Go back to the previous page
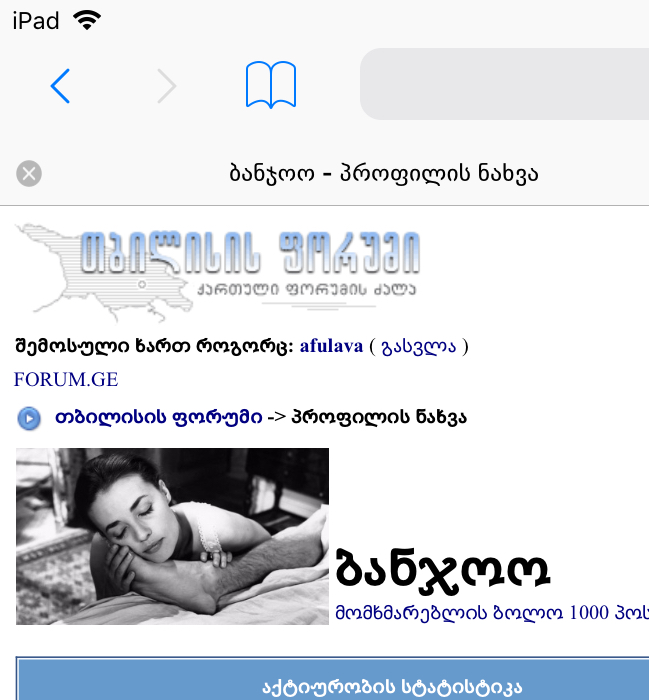This screenshot has height=700, width=649. click(61, 87)
